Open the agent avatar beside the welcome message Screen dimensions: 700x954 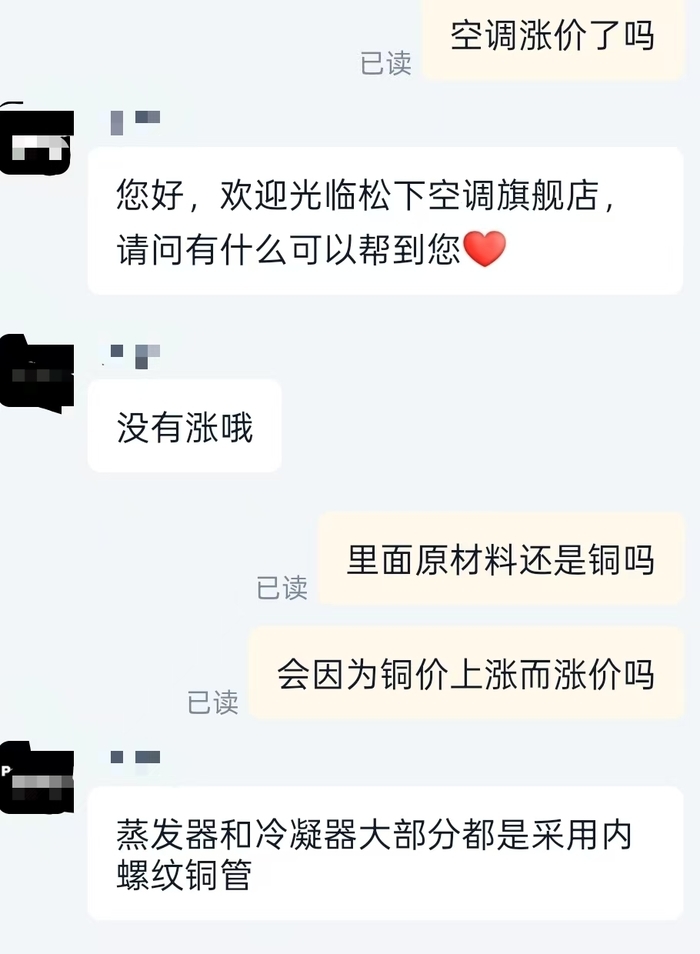36,139
